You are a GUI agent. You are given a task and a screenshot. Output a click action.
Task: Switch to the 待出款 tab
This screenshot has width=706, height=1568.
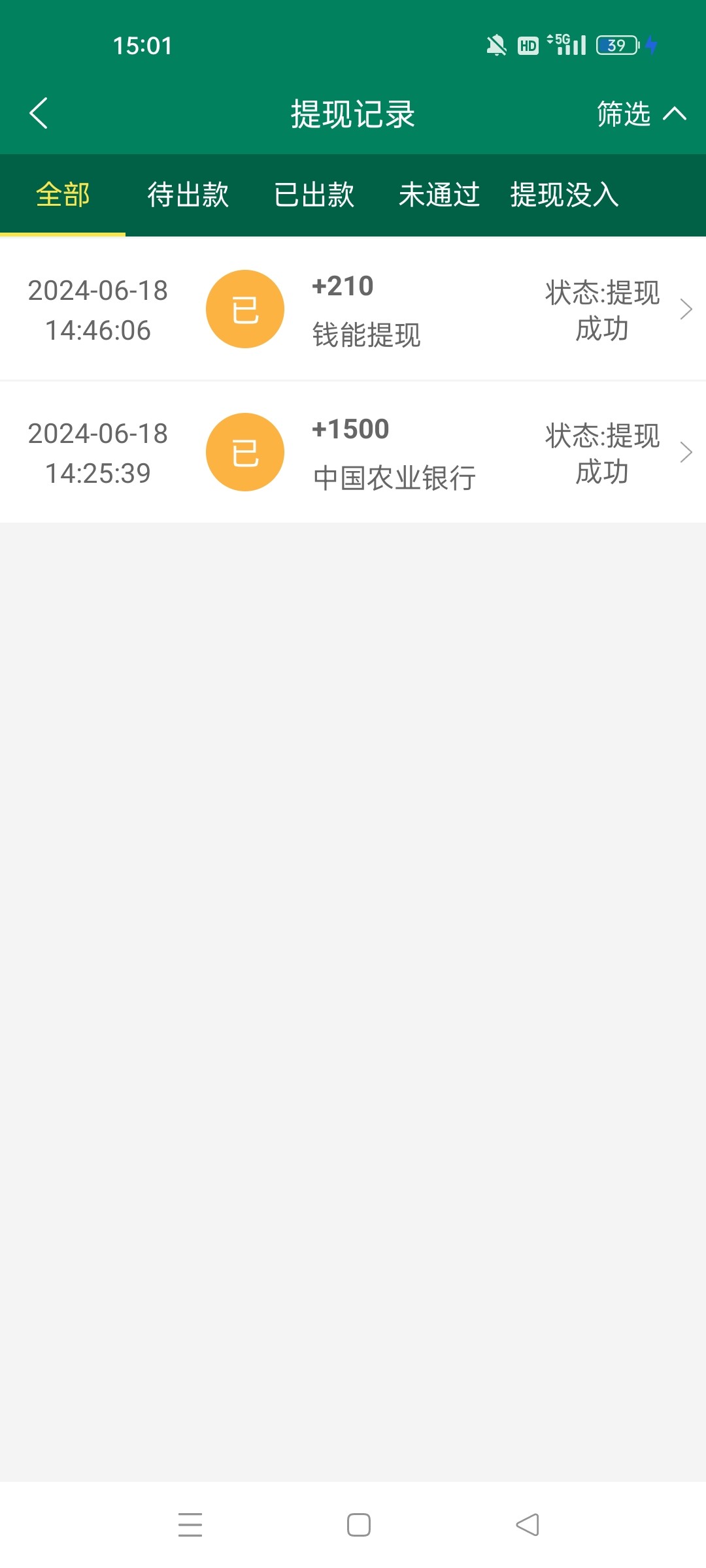click(x=188, y=195)
